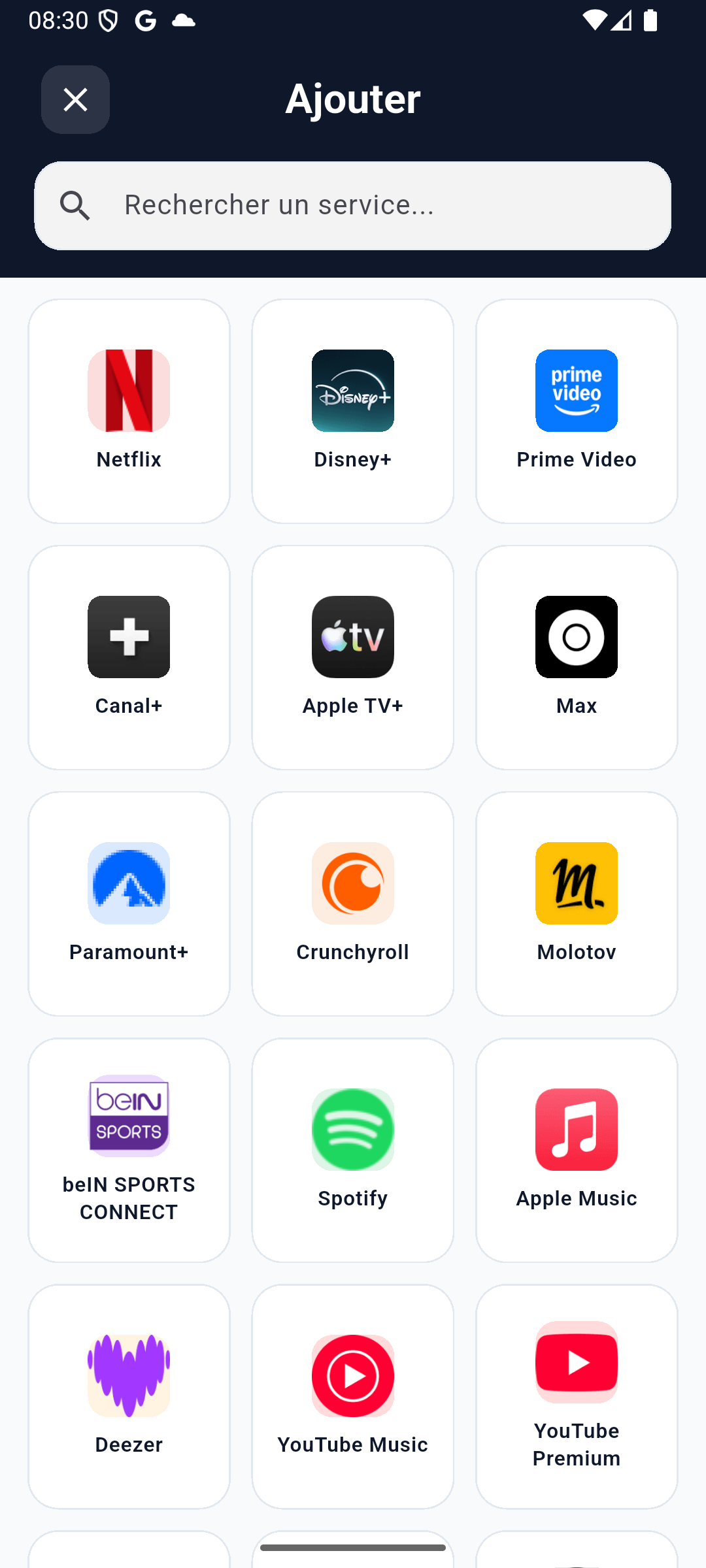
Task: Choose the Crunchyroll card
Action: tap(353, 904)
